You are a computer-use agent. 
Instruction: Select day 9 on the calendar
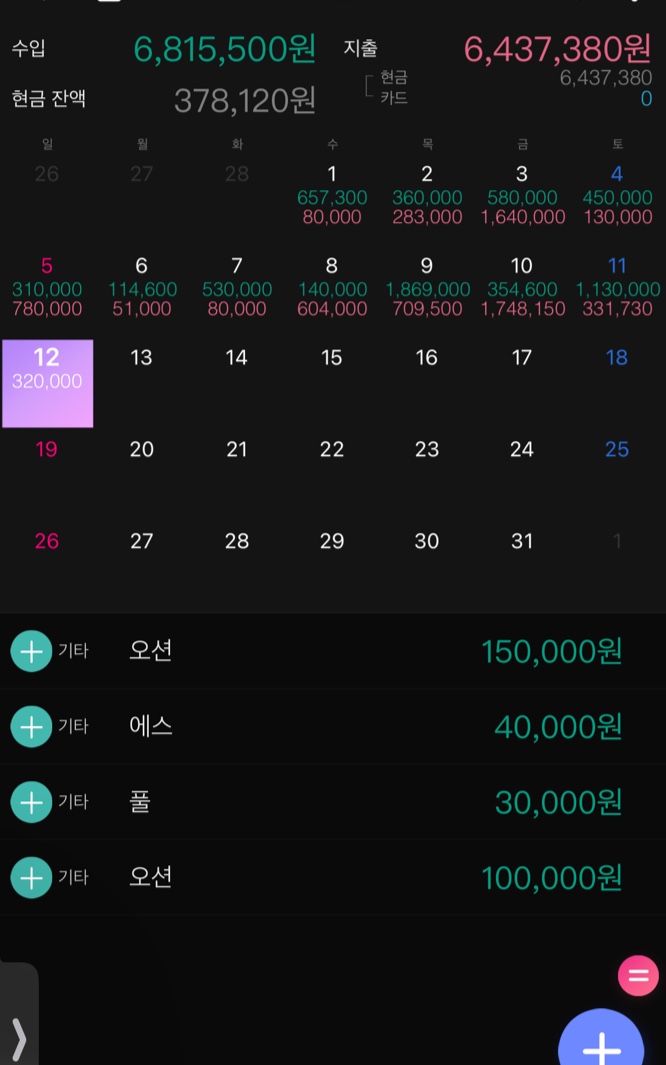[x=427, y=287]
